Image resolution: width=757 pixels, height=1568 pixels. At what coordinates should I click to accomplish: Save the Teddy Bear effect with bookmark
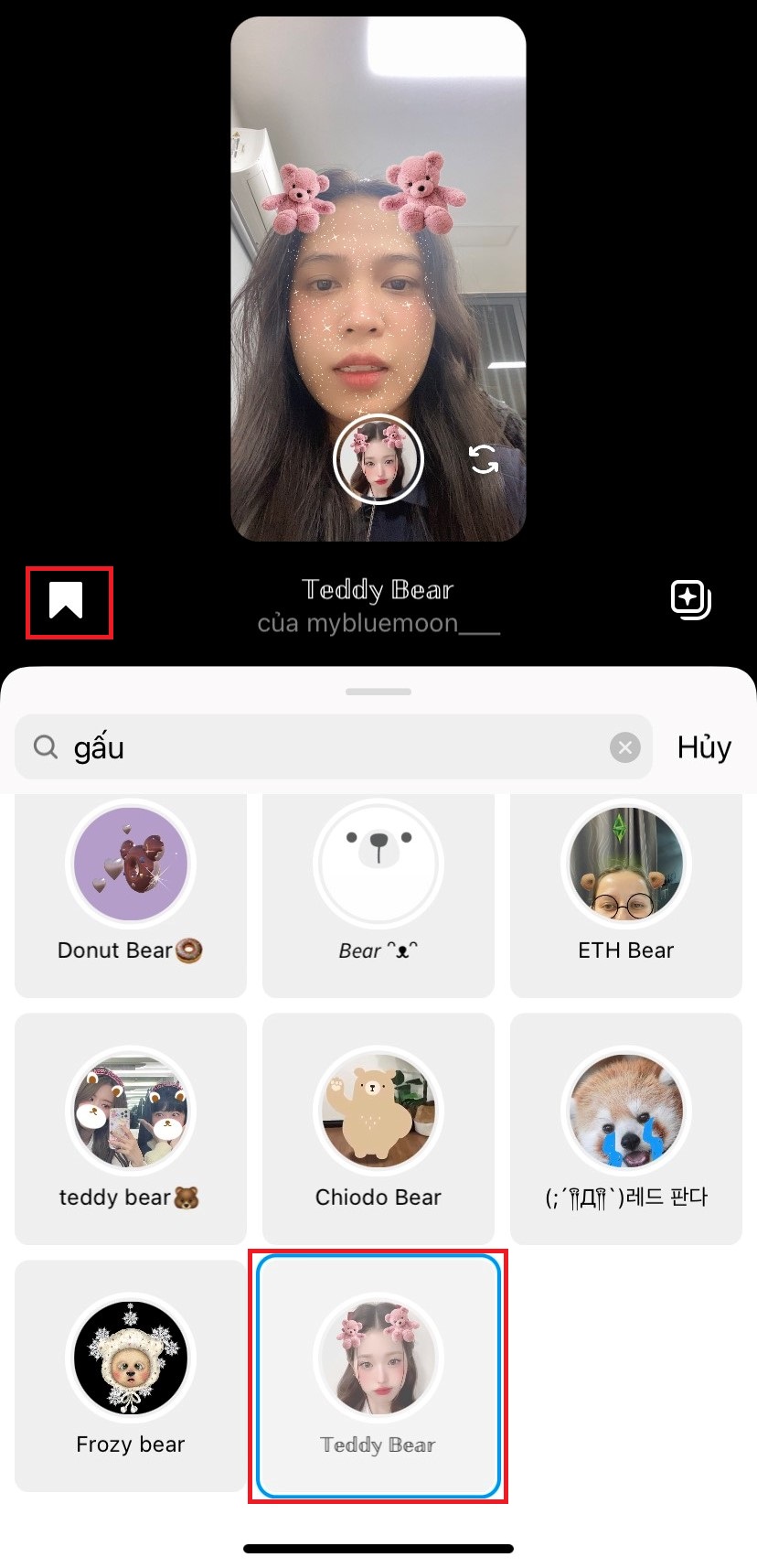67,601
